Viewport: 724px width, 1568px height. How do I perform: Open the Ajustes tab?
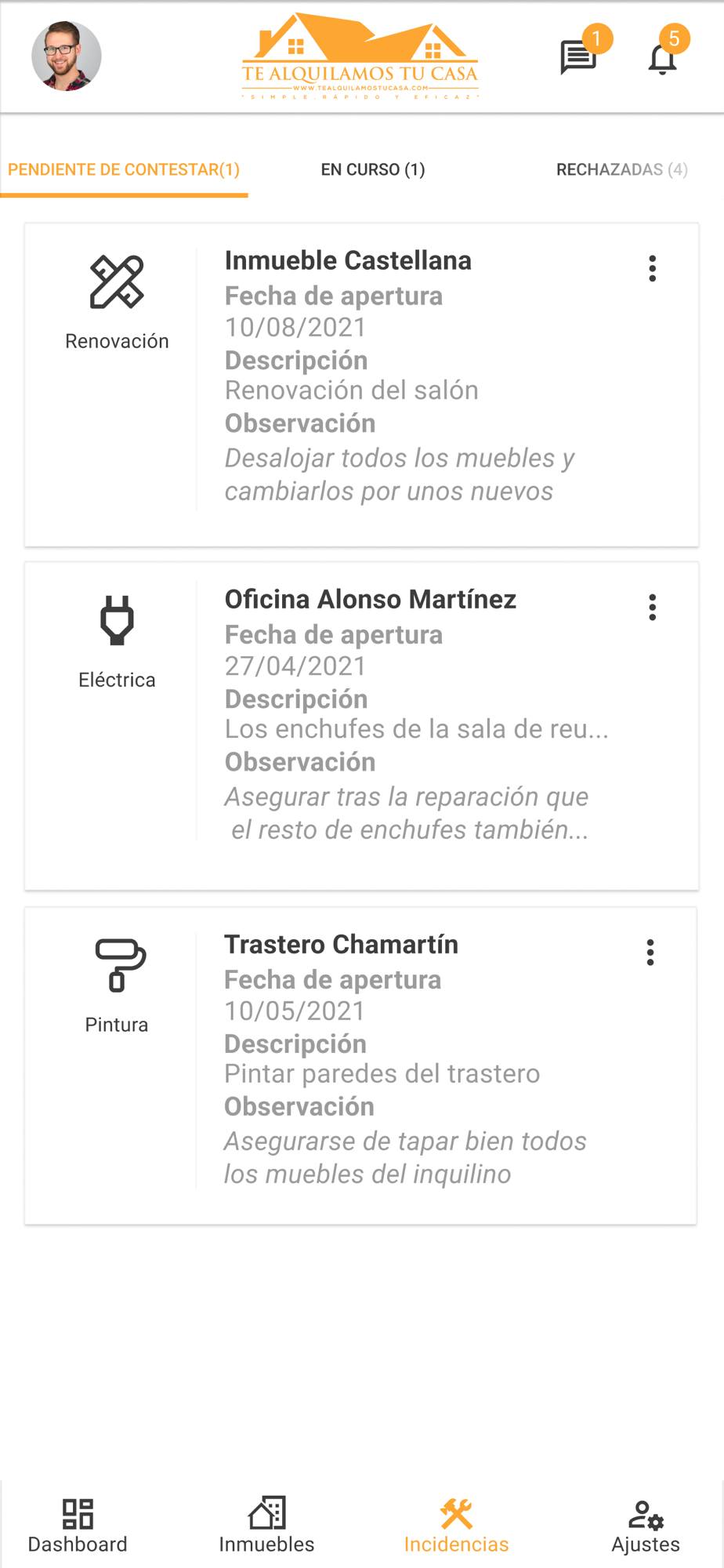pos(646,1525)
